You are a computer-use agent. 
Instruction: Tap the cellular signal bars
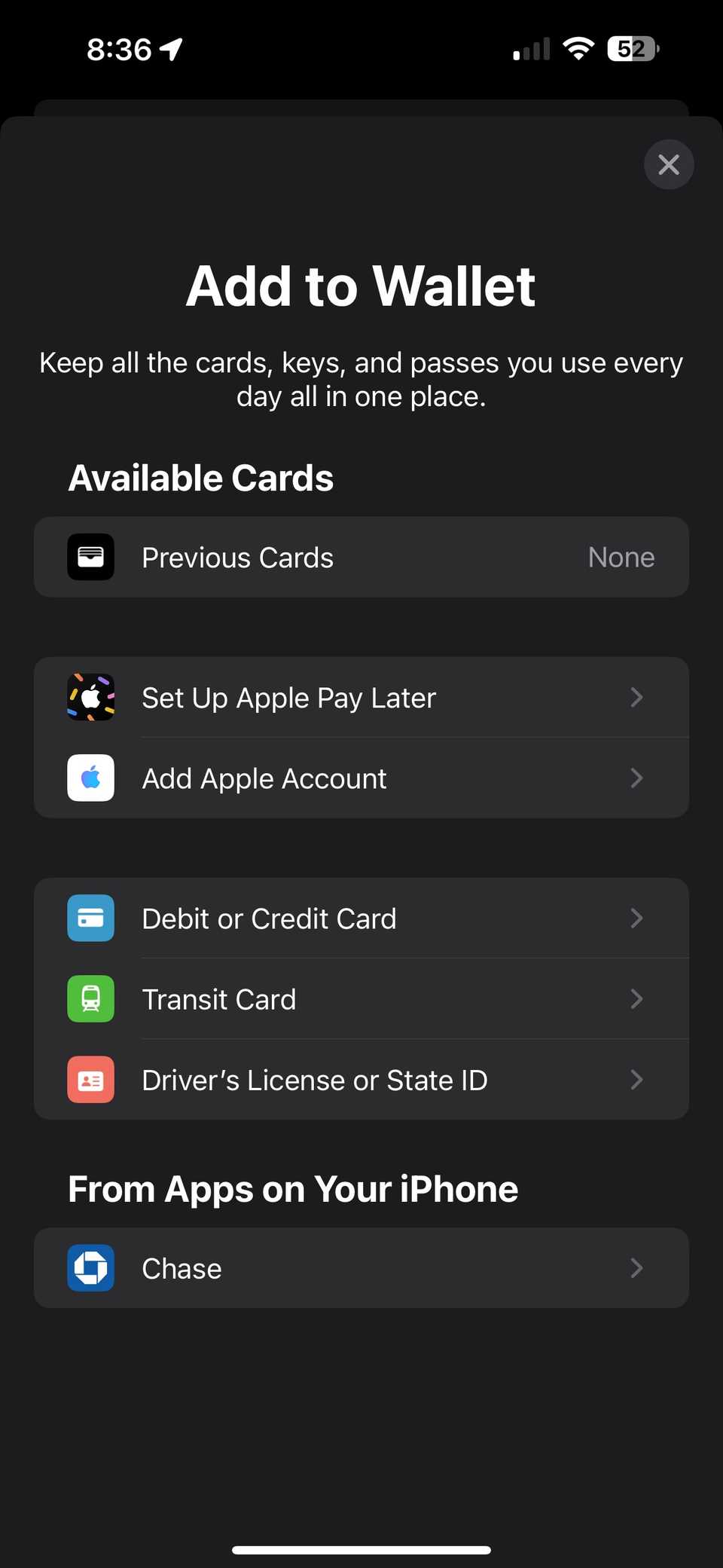(529, 48)
